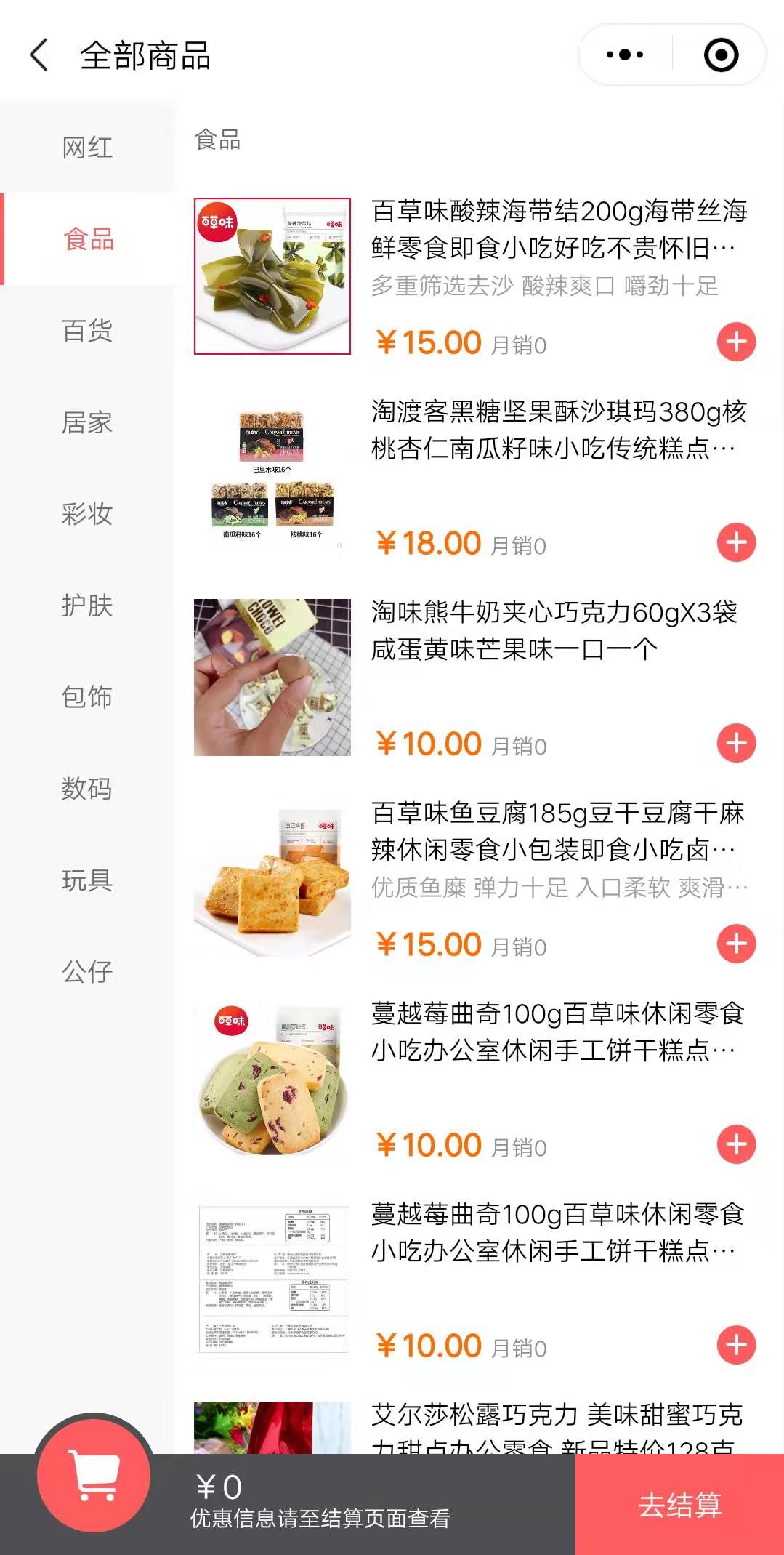Switch to 彩妆 category
This screenshot has width=784, height=1555.
pos(87,514)
